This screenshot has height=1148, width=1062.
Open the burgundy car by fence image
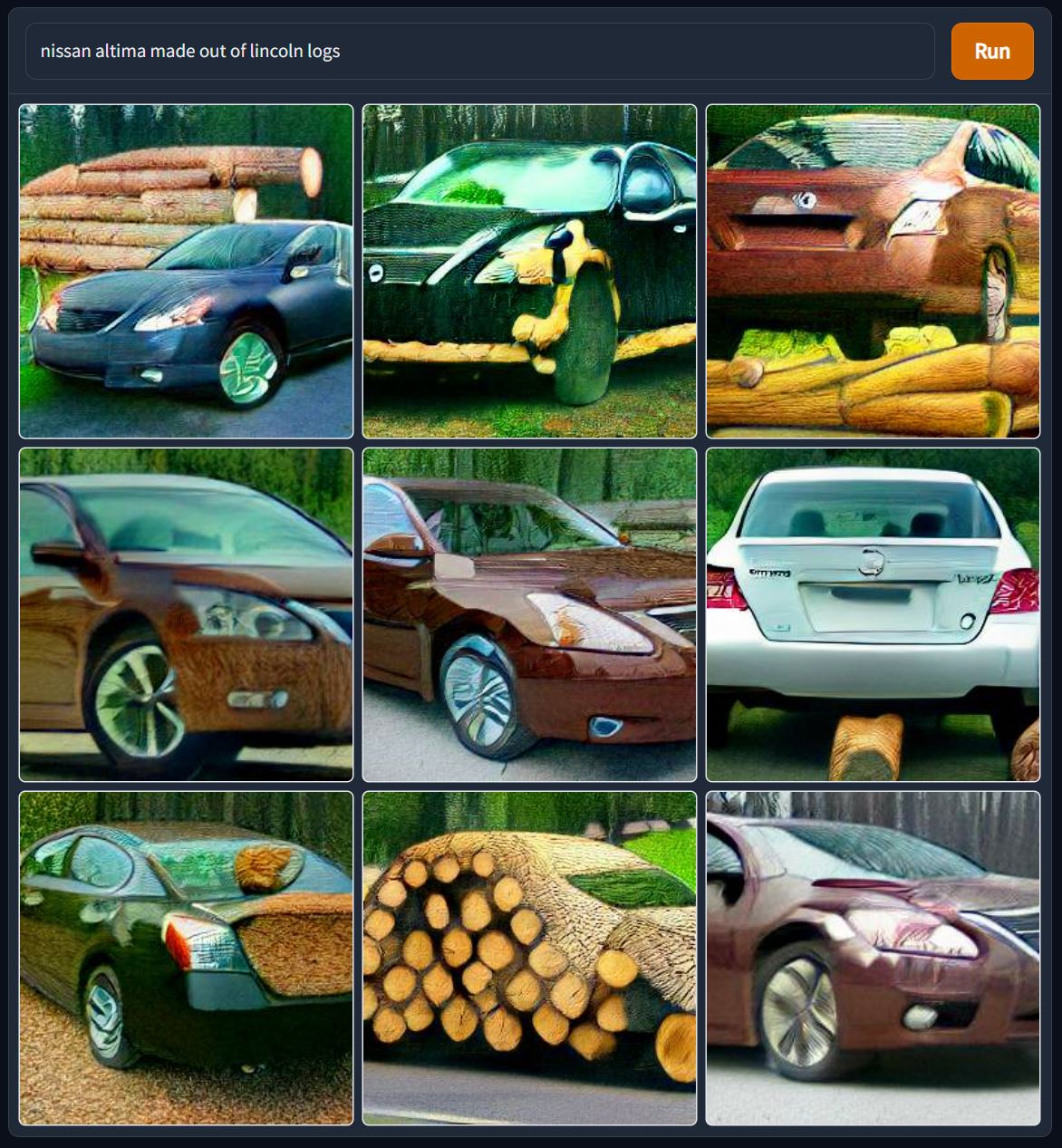pos(873,958)
